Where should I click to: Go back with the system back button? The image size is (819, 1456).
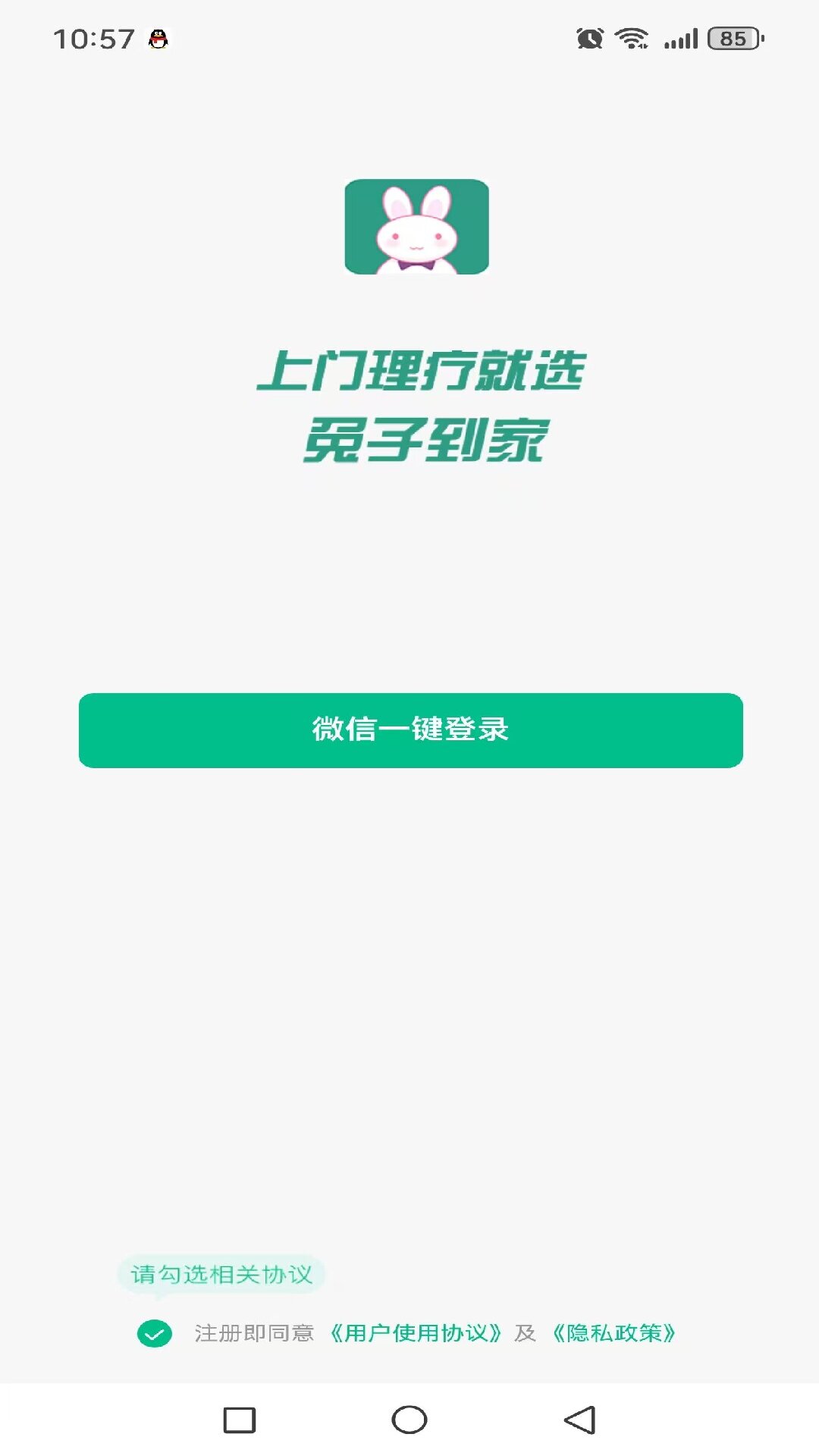click(x=580, y=1420)
